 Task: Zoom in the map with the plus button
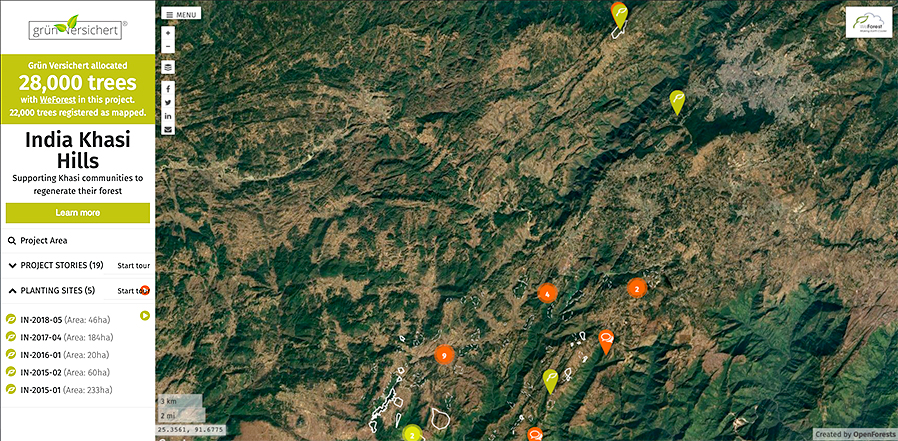[167, 33]
